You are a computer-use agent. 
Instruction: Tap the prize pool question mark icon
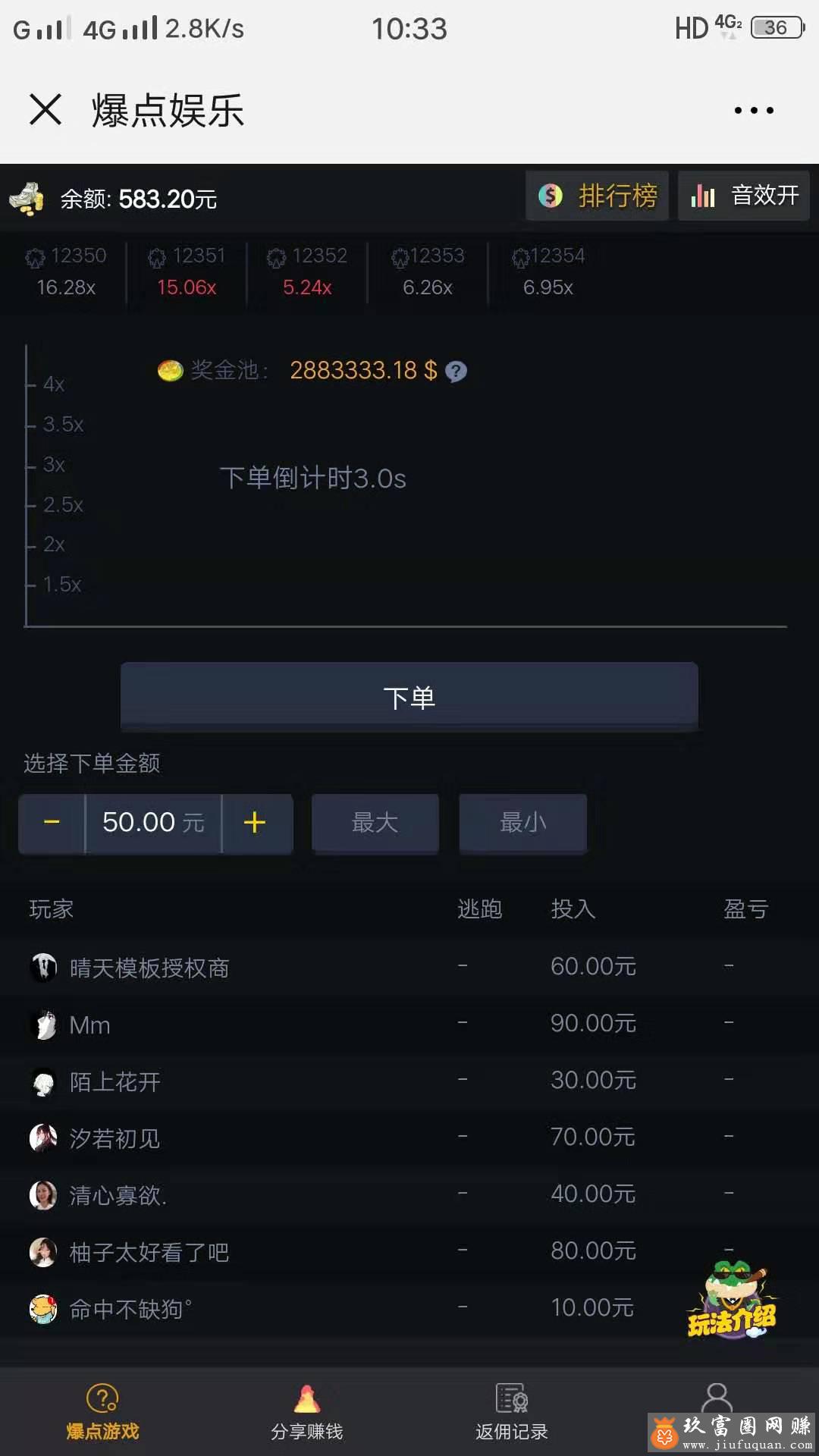(456, 371)
